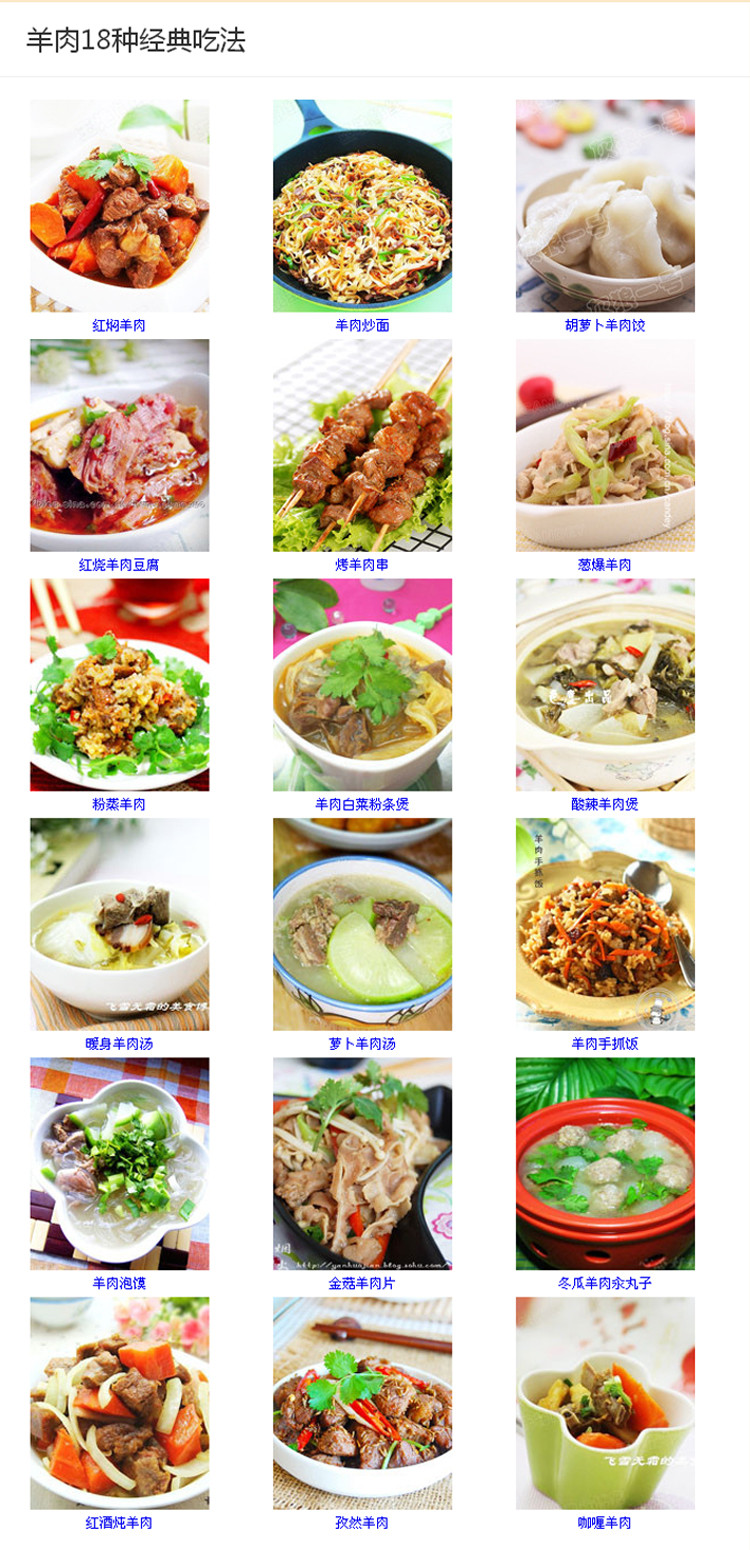Tap the 羊肉白菜粉条煲 dish photo

(x=362, y=684)
